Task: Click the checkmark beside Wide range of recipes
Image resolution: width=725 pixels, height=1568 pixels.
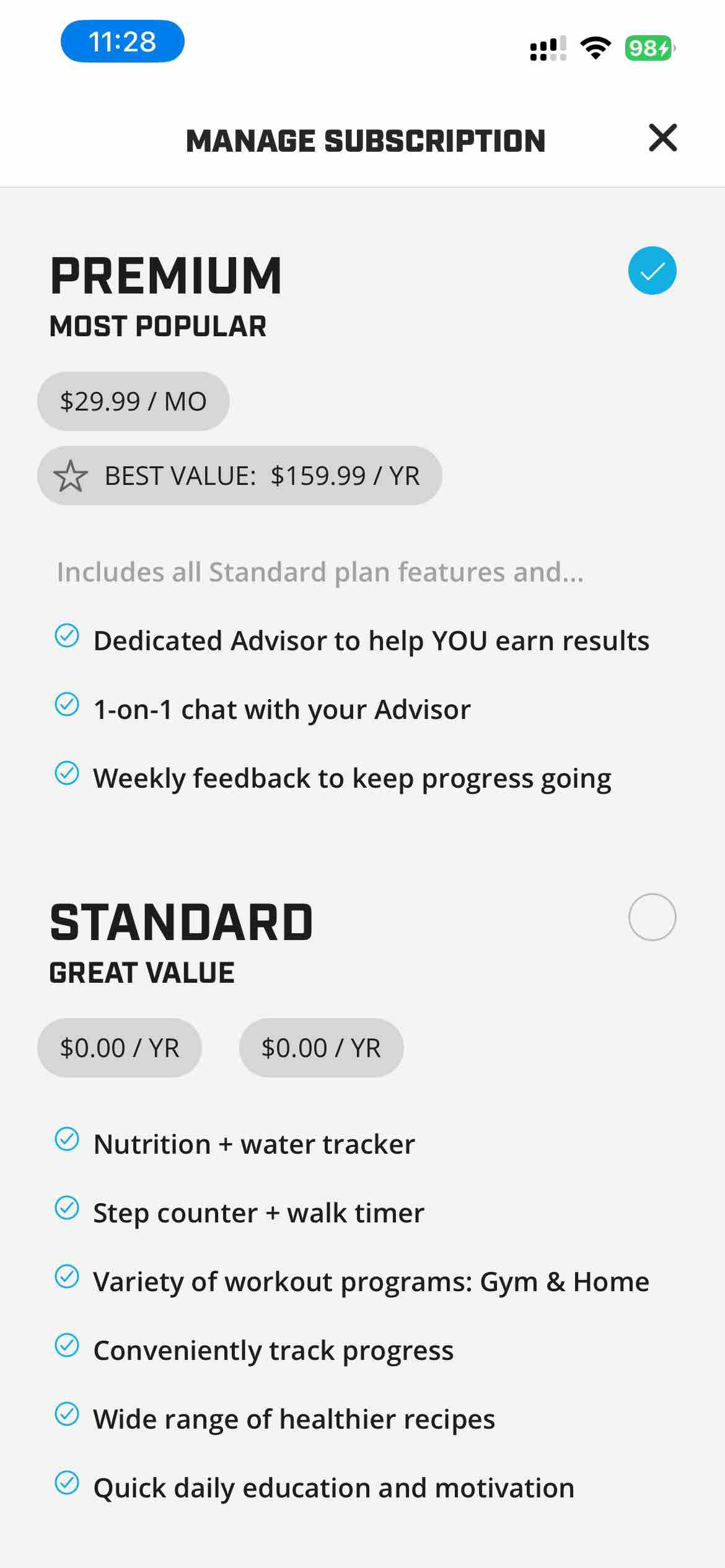Action: [x=68, y=1414]
